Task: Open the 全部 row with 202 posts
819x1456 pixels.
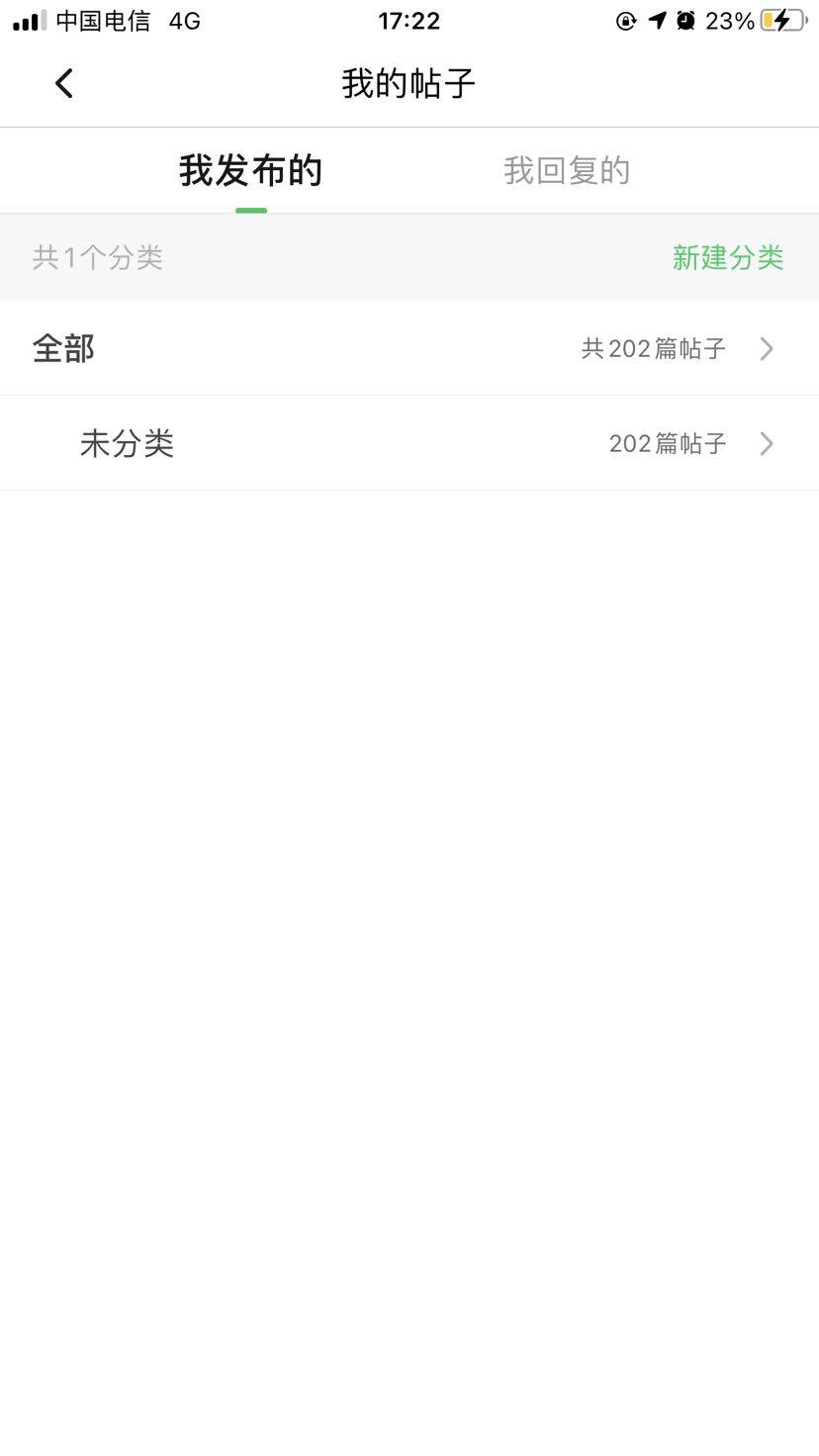Action: (409, 349)
